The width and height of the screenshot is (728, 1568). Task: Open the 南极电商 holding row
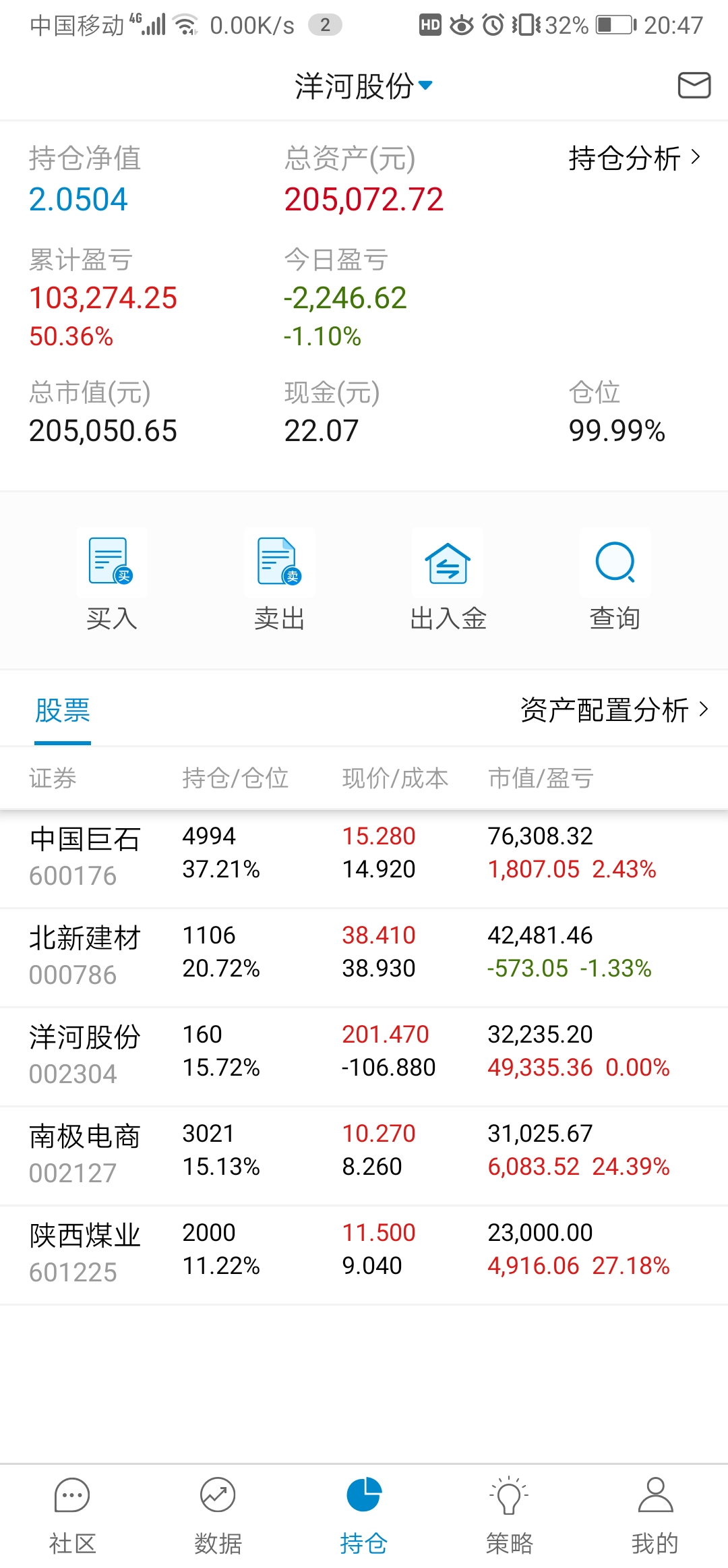coord(364,1153)
